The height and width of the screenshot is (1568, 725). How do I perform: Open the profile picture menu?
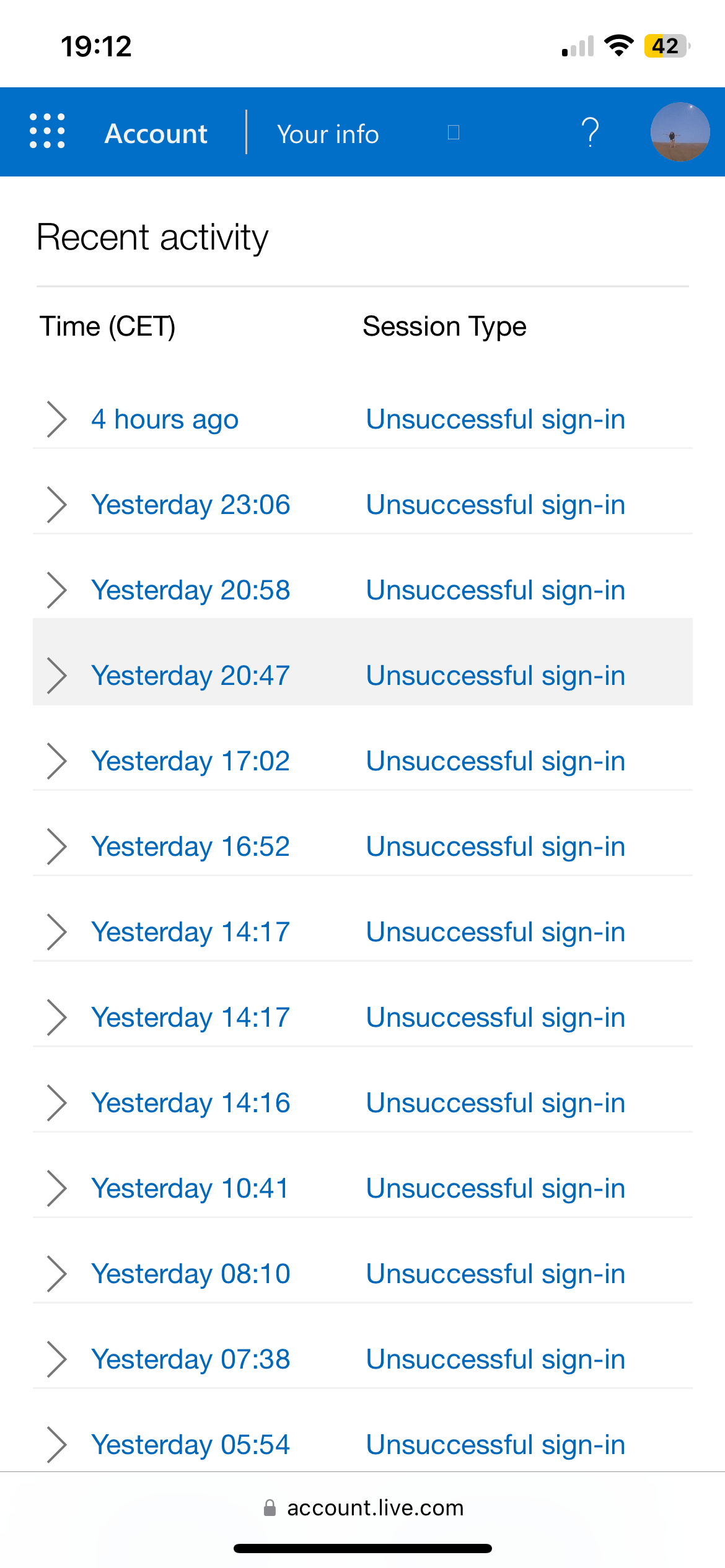pyautogui.click(x=680, y=132)
